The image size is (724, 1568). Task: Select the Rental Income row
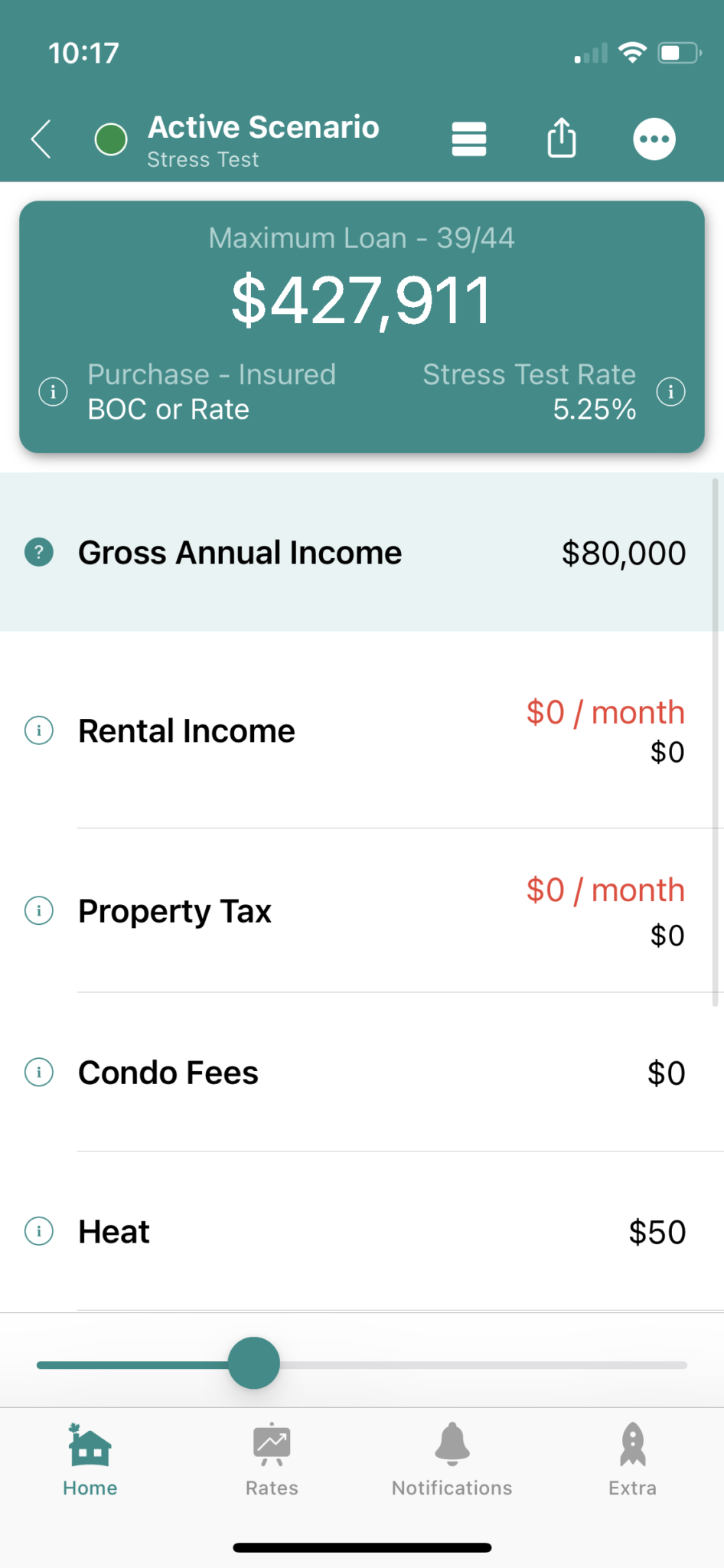(362, 730)
